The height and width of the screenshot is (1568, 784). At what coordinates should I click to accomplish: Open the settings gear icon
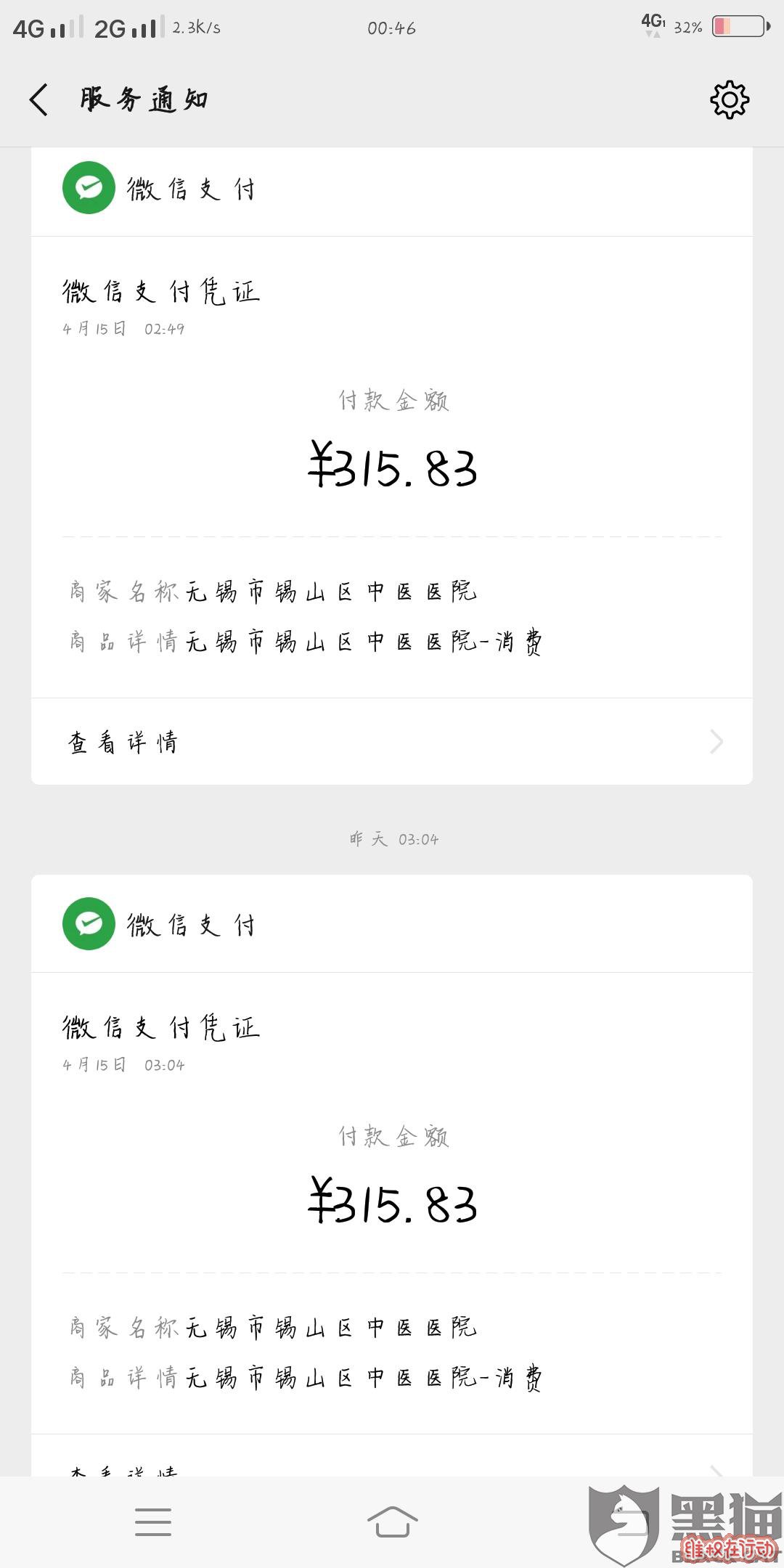pos(729,99)
